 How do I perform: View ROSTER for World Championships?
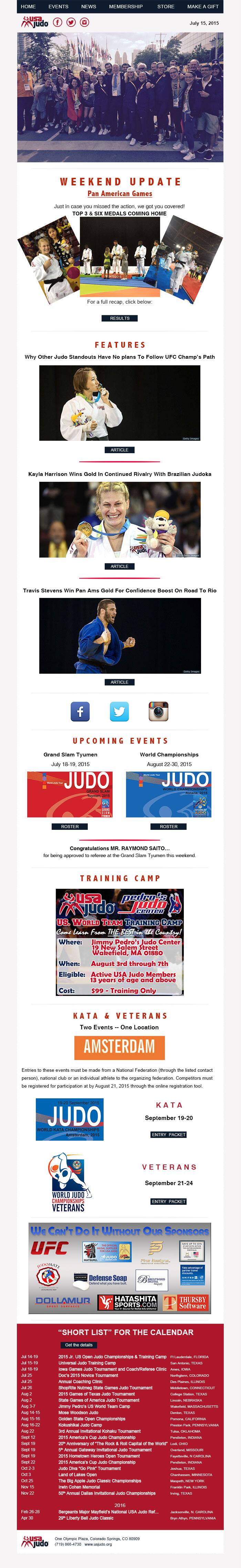[x=169, y=827]
